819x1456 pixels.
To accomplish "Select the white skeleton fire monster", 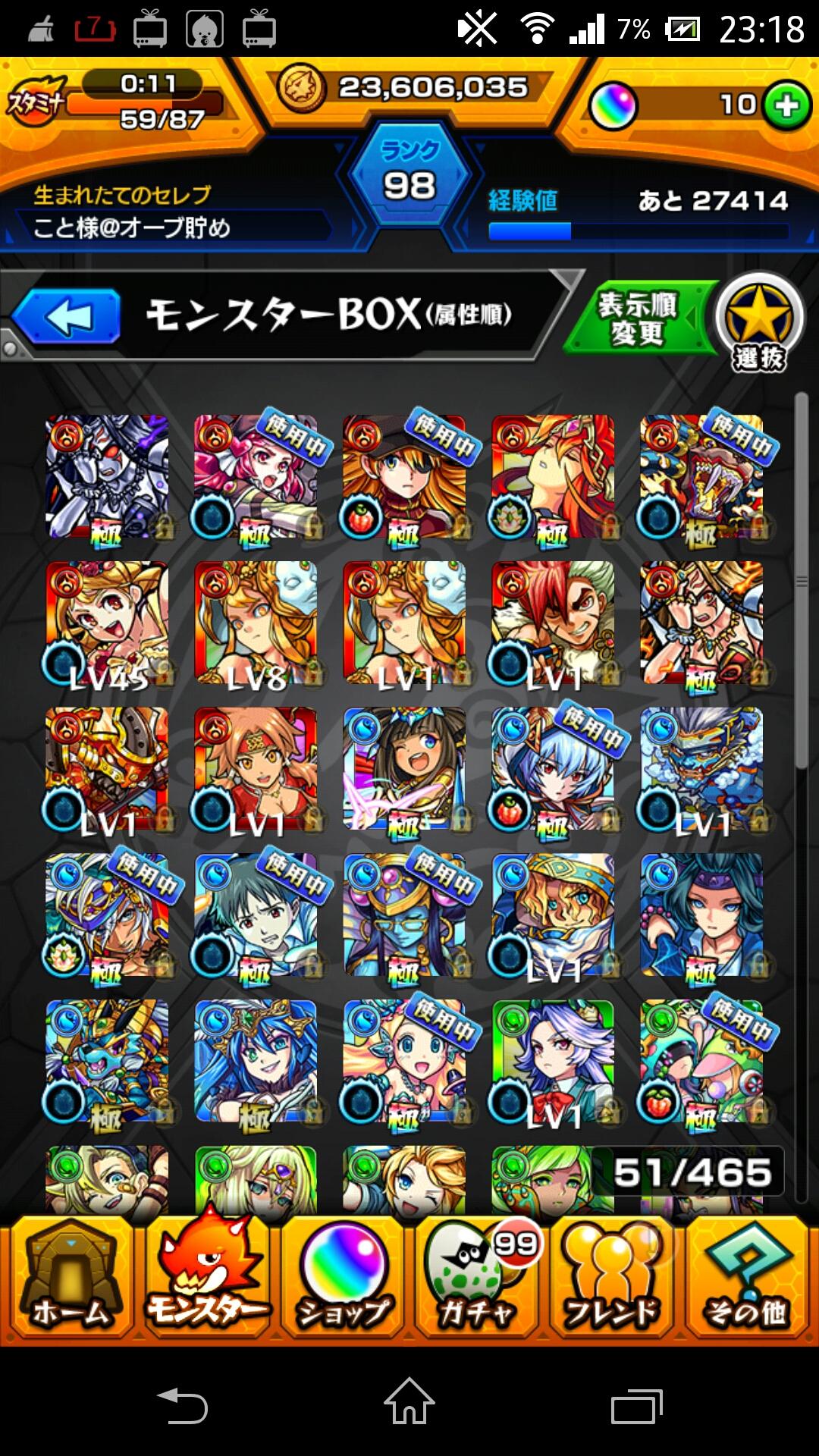I will (107, 476).
